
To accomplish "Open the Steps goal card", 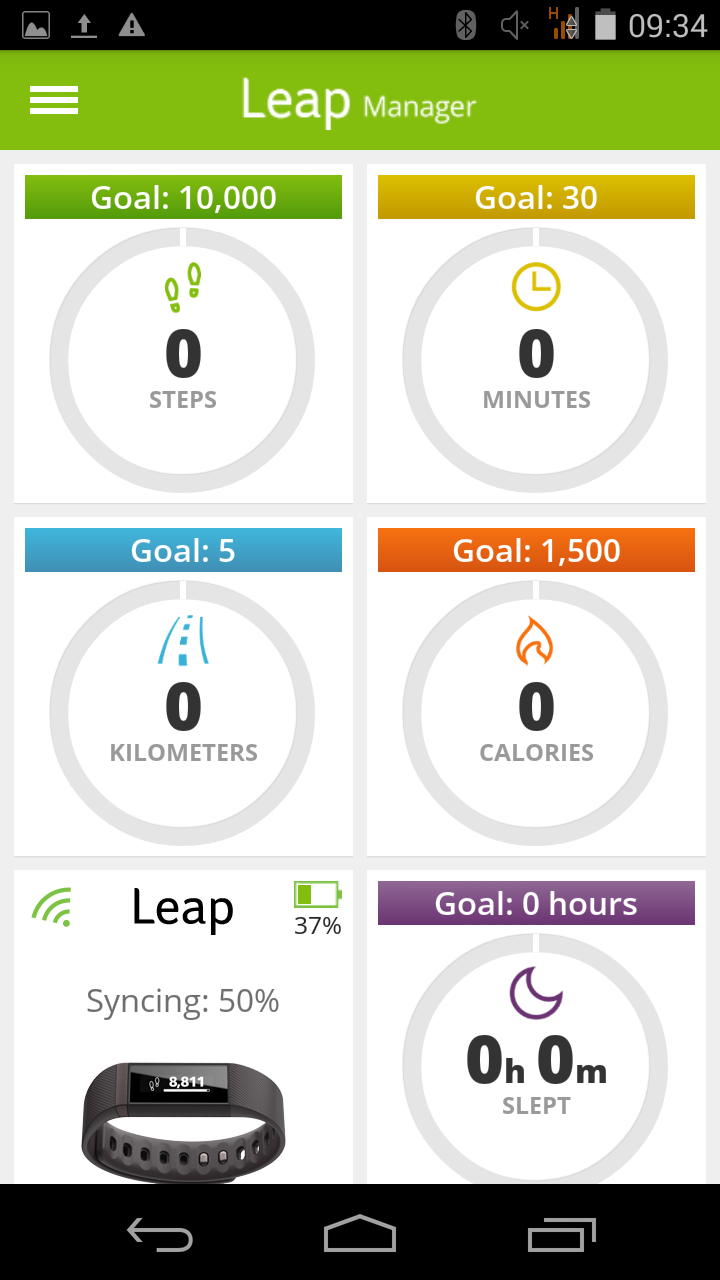I will coord(183,333).
